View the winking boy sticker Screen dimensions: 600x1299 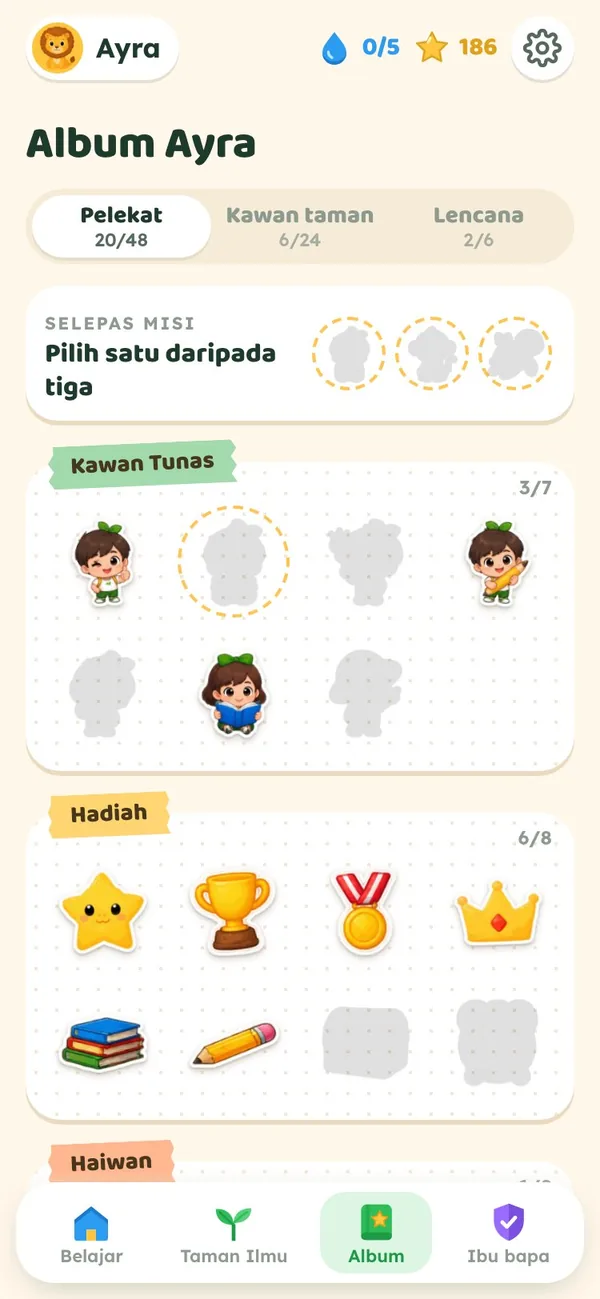point(102,562)
